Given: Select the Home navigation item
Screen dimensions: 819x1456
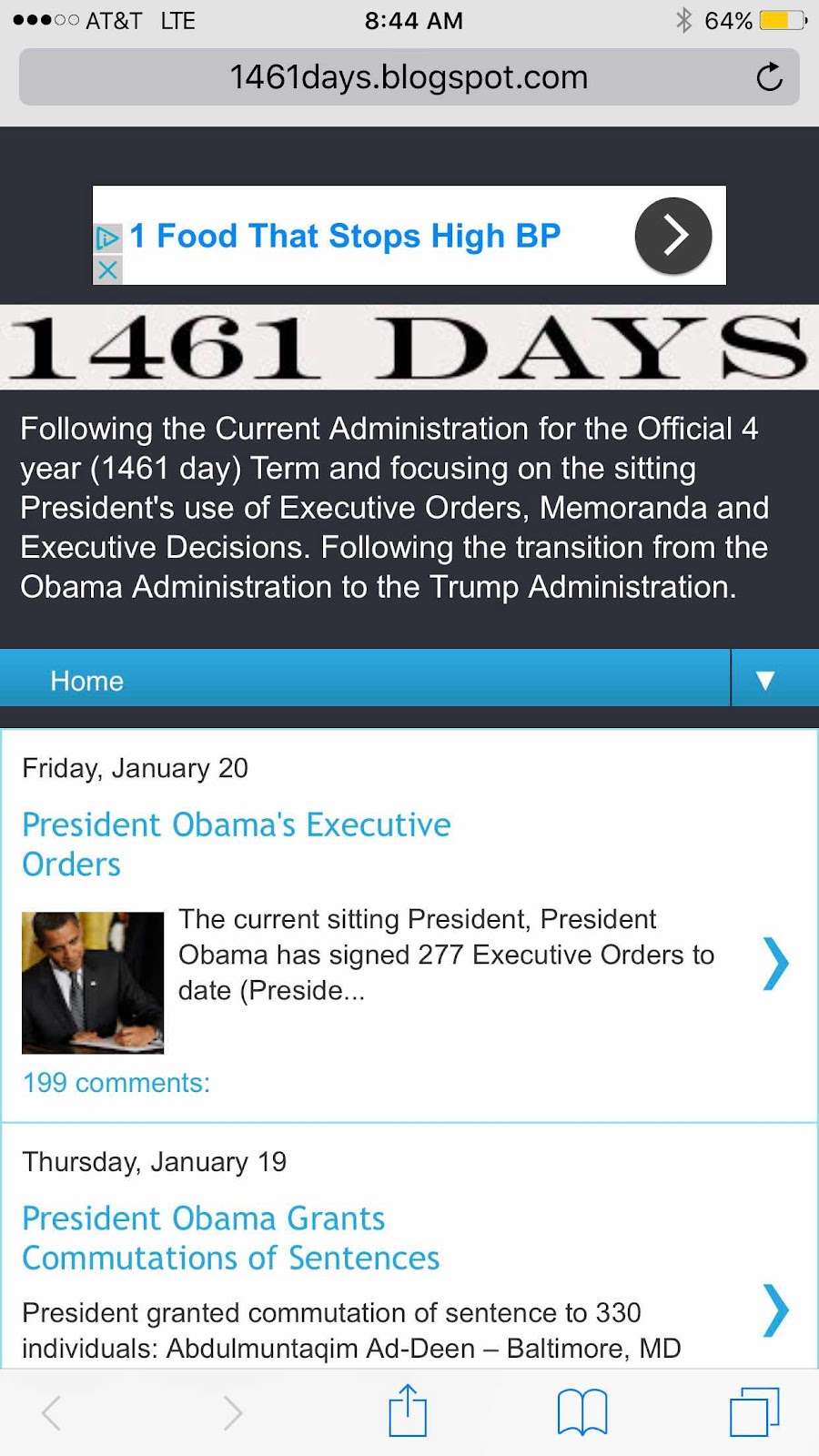Looking at the screenshot, I should pyautogui.click(x=86, y=681).
